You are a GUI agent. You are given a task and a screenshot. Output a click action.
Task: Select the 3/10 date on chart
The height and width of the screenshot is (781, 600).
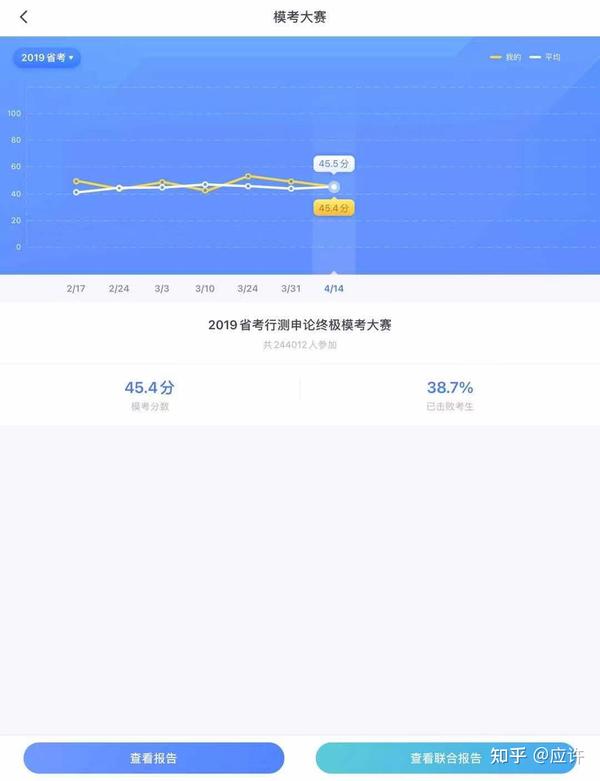tap(205, 288)
